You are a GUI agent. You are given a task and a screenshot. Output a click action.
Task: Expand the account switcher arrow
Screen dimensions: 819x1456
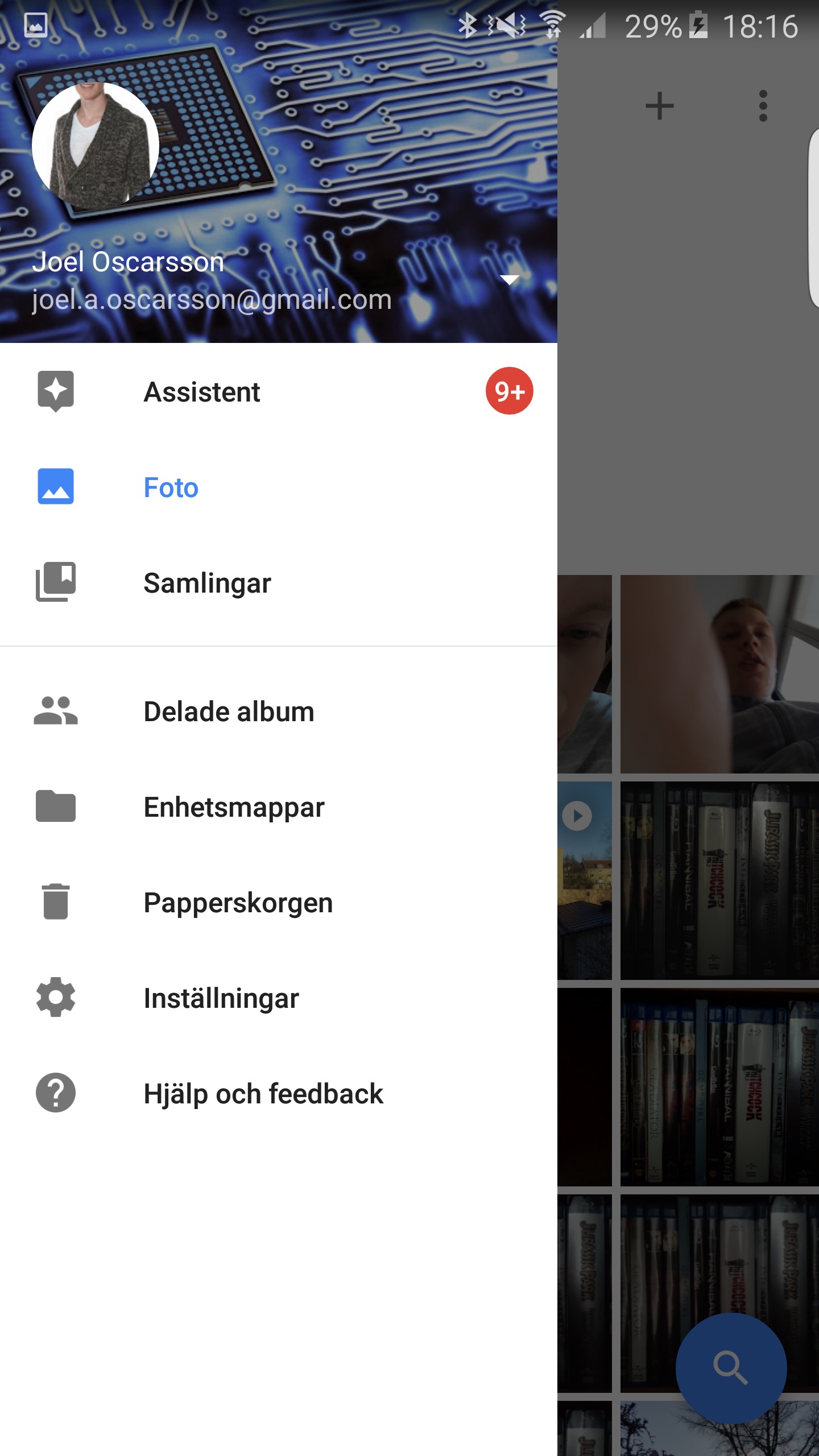(x=509, y=279)
